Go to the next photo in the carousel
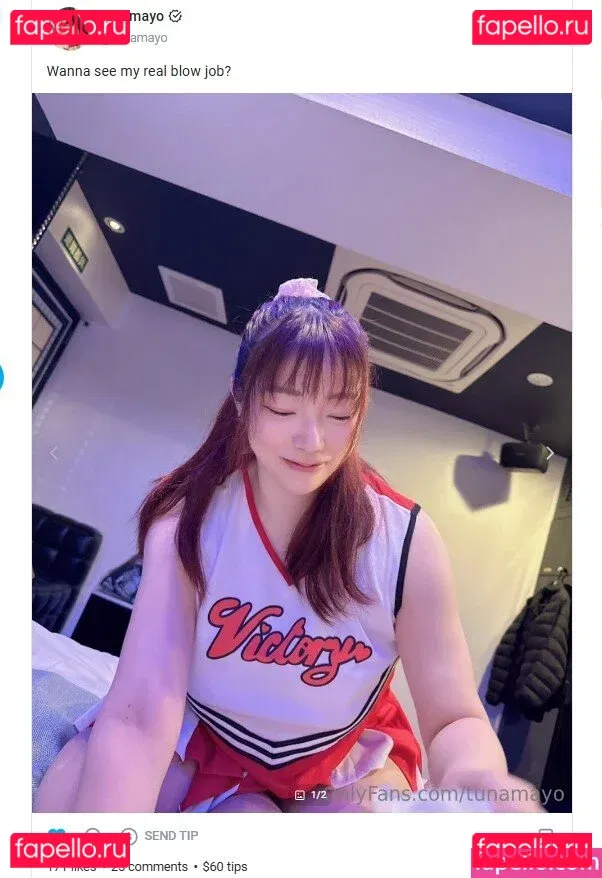Screen dimensions: 602x878 pyautogui.click(x=549, y=453)
